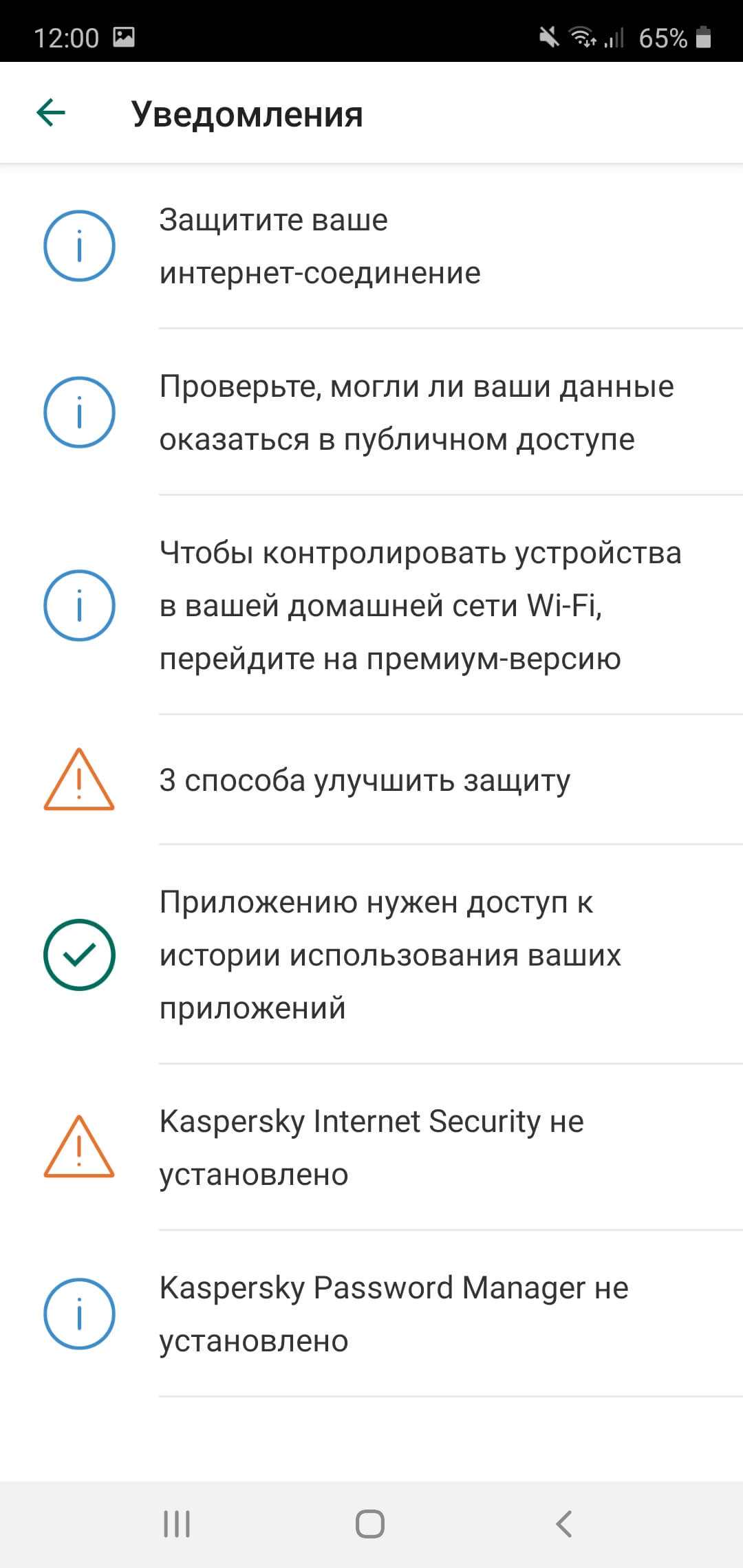Open the 'Защитите ваше интернет-соединение' notification
Screen dimensions: 743x1568
coord(371,246)
